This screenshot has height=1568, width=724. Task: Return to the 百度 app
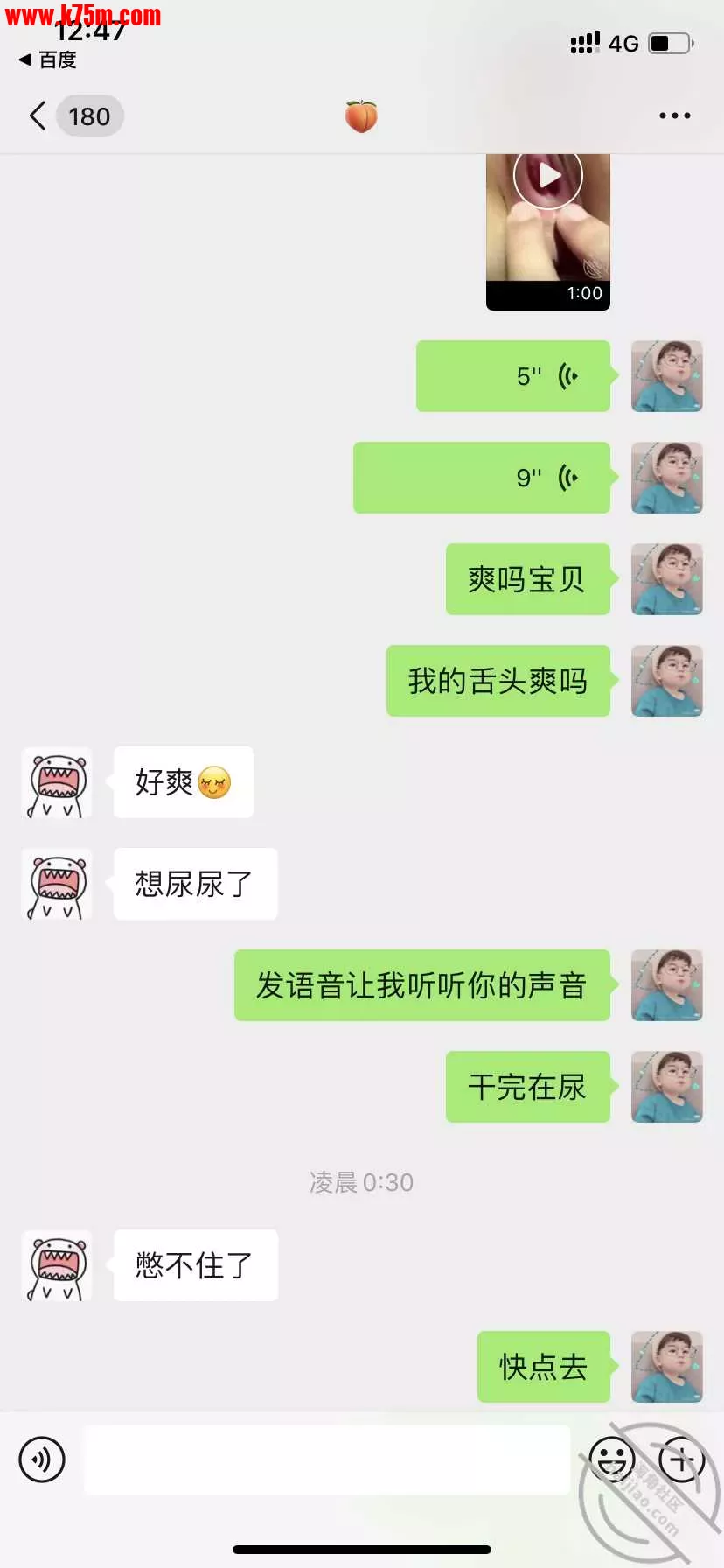[x=49, y=59]
